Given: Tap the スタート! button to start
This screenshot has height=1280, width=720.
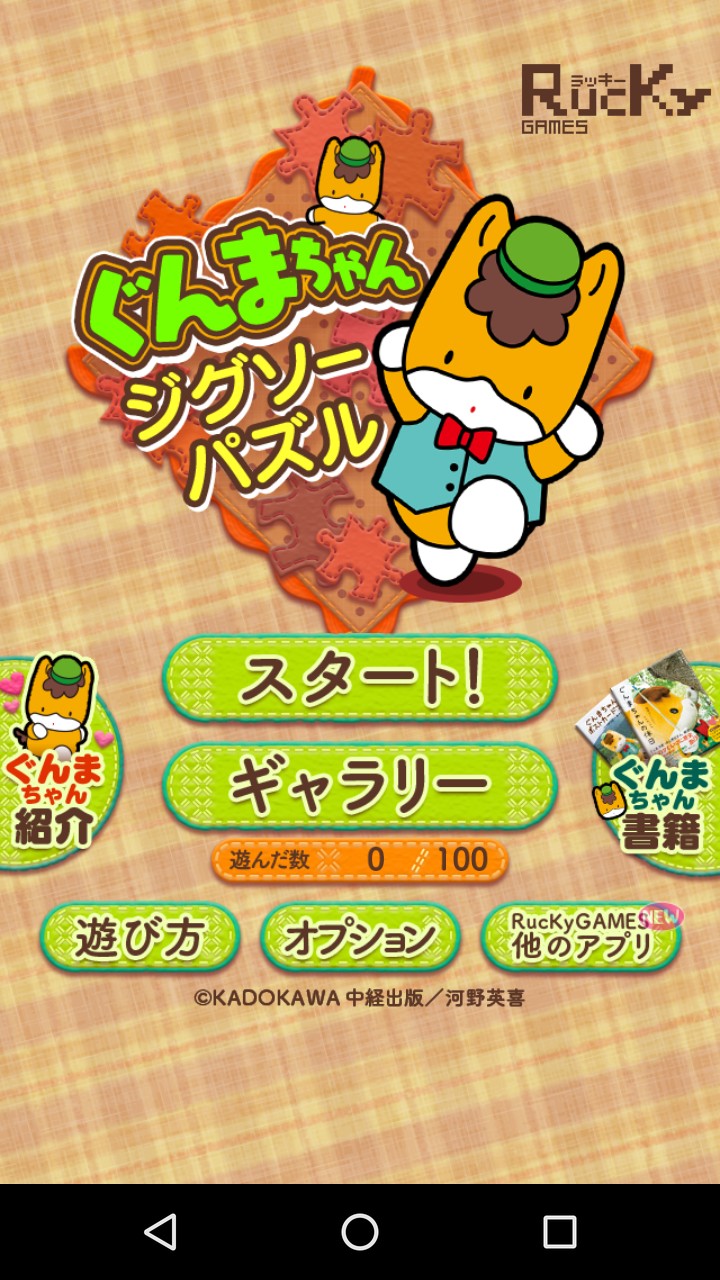Looking at the screenshot, I should [359, 679].
